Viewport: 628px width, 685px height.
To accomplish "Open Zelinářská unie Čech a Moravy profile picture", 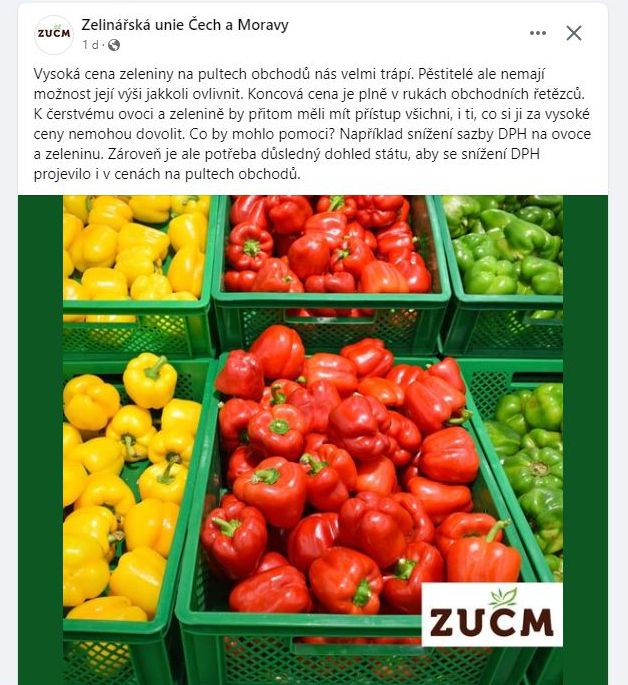I will (53, 34).
